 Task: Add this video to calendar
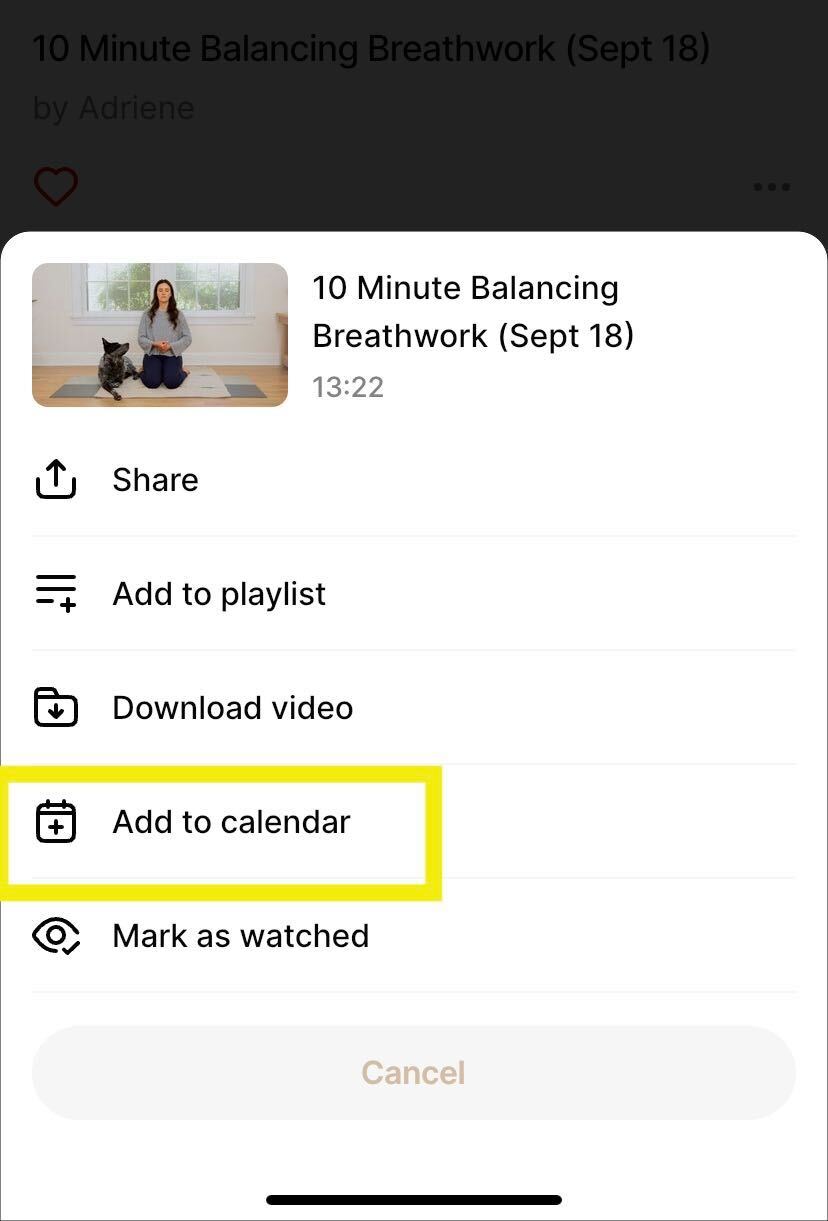click(x=231, y=822)
